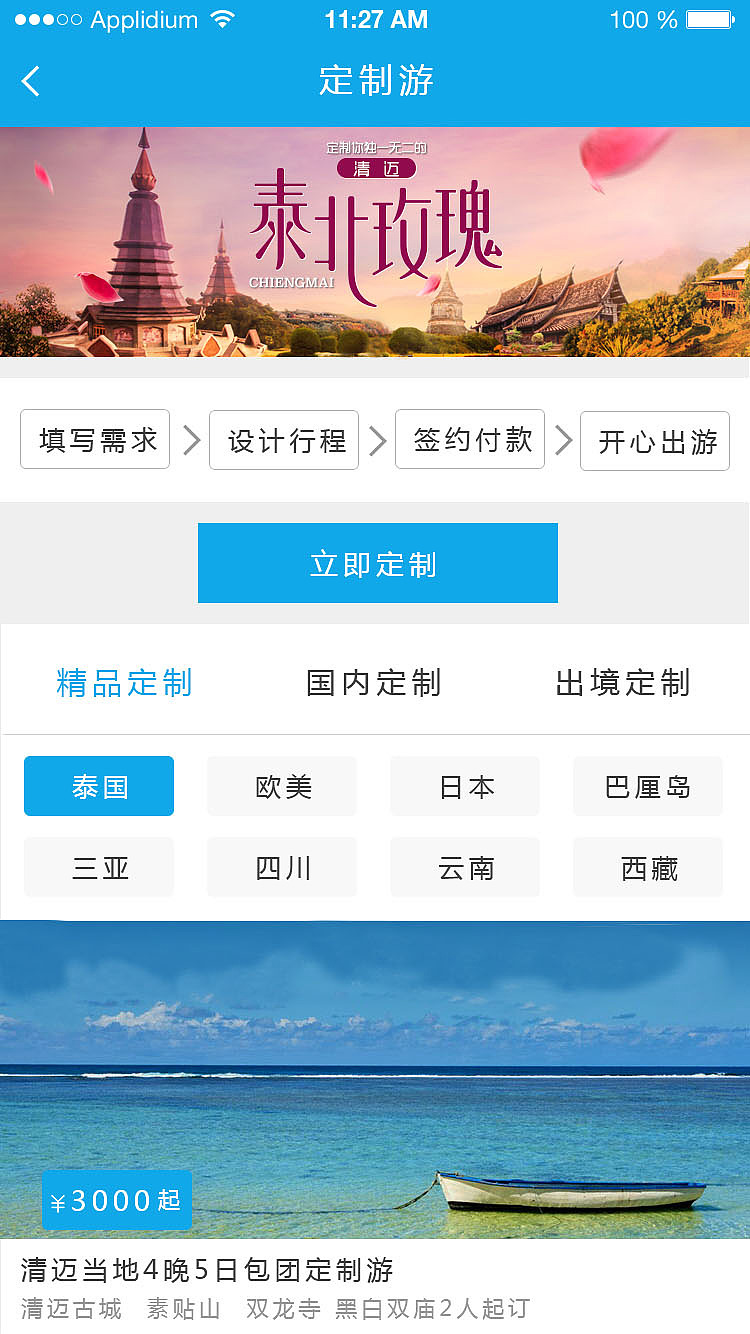This screenshot has height=1334, width=750.
Task: Select the 泰国 destination filter
Action: (98, 786)
